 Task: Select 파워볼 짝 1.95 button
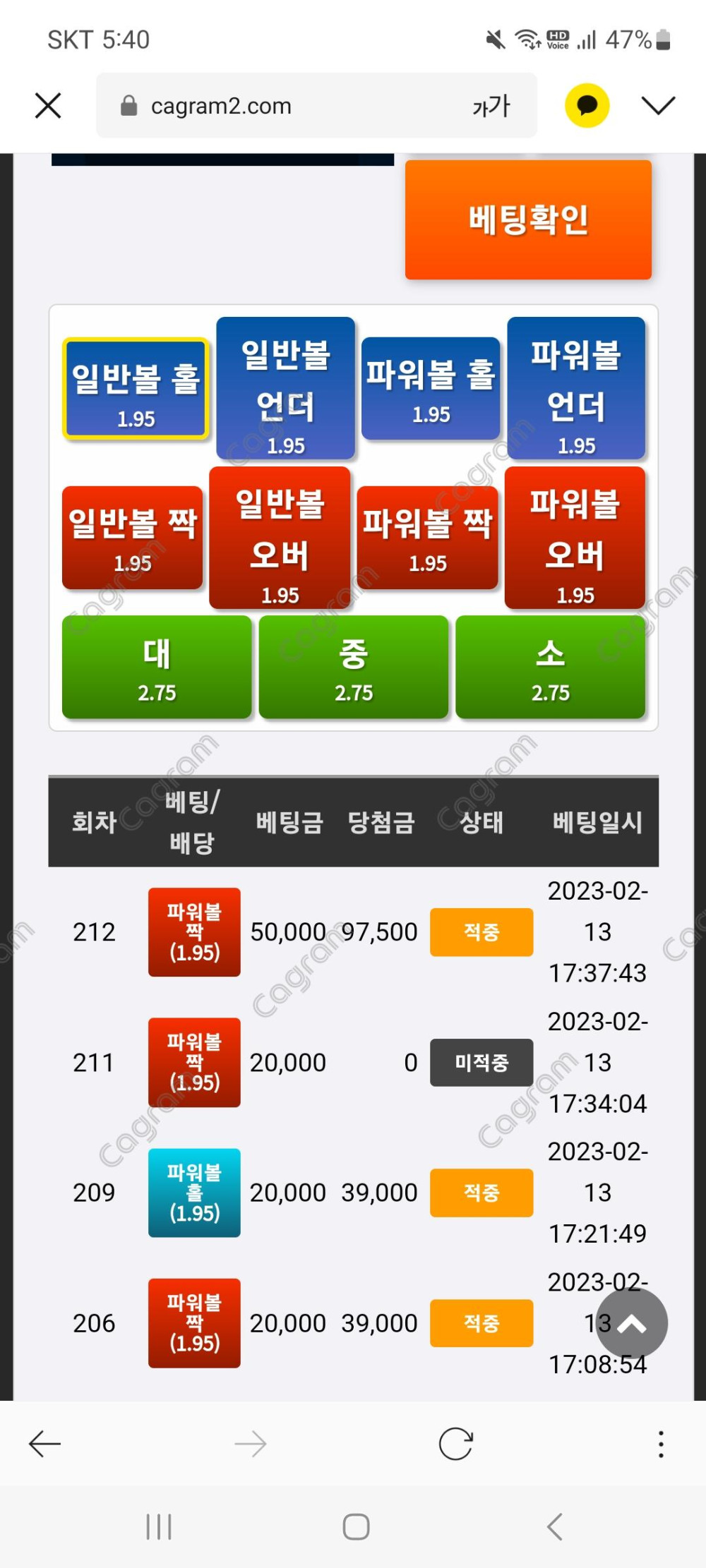427,537
